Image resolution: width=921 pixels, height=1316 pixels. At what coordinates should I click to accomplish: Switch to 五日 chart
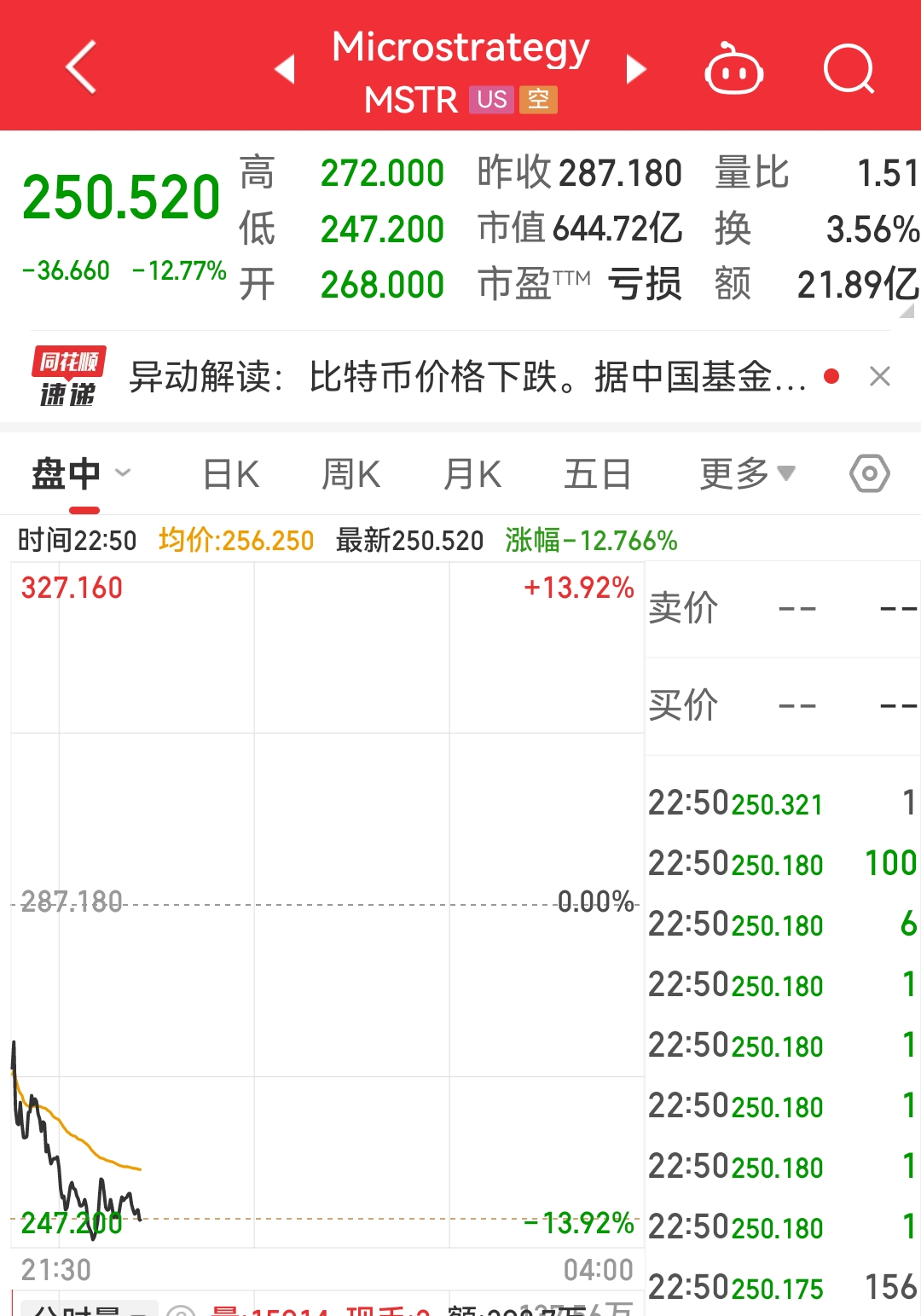597,473
